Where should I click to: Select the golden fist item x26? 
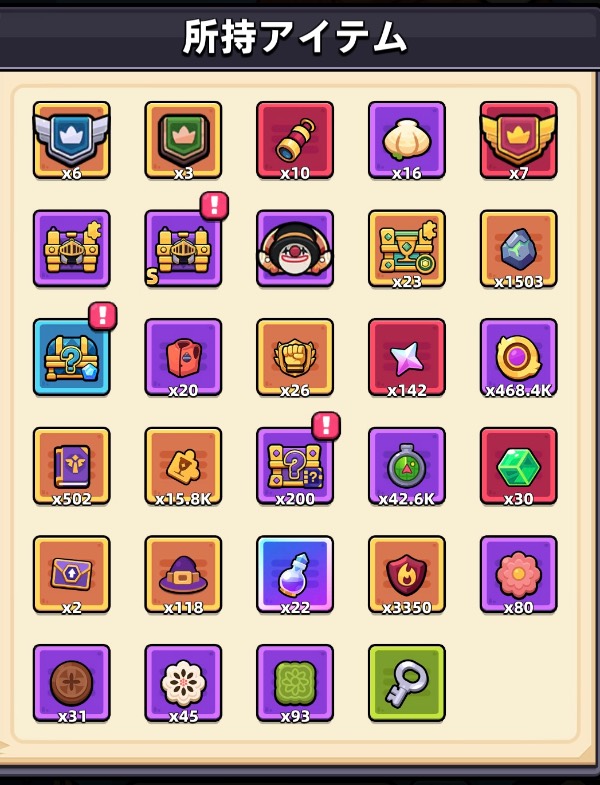pos(295,357)
